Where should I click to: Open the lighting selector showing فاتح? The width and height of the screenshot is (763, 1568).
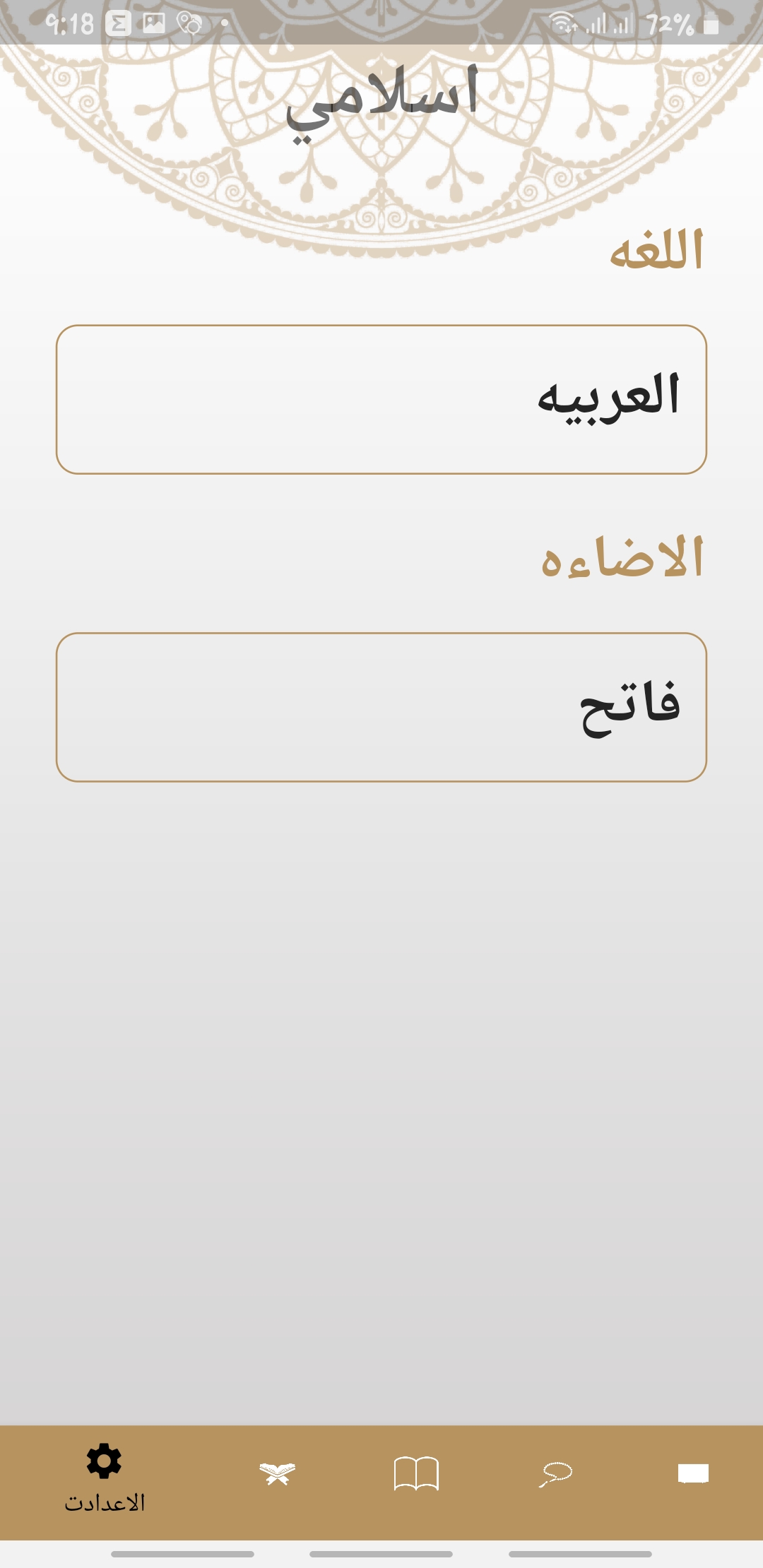380,706
